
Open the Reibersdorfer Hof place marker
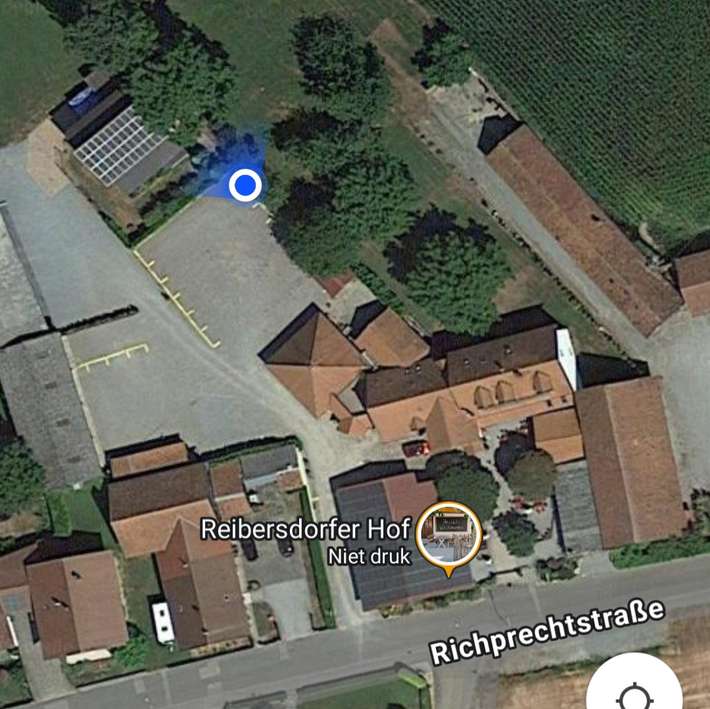pyautogui.click(x=448, y=537)
